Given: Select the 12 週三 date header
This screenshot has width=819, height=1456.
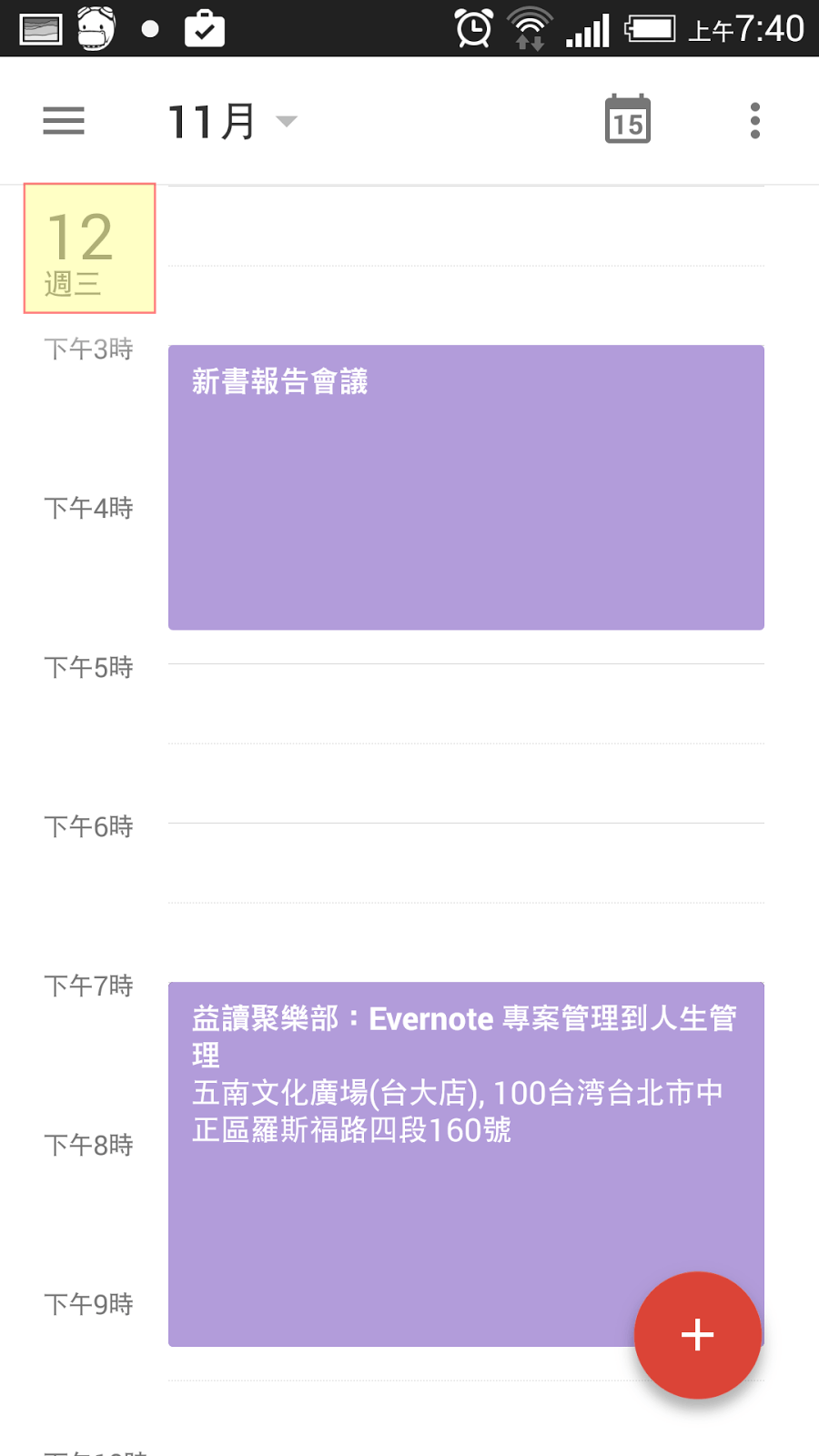Looking at the screenshot, I should (x=90, y=248).
